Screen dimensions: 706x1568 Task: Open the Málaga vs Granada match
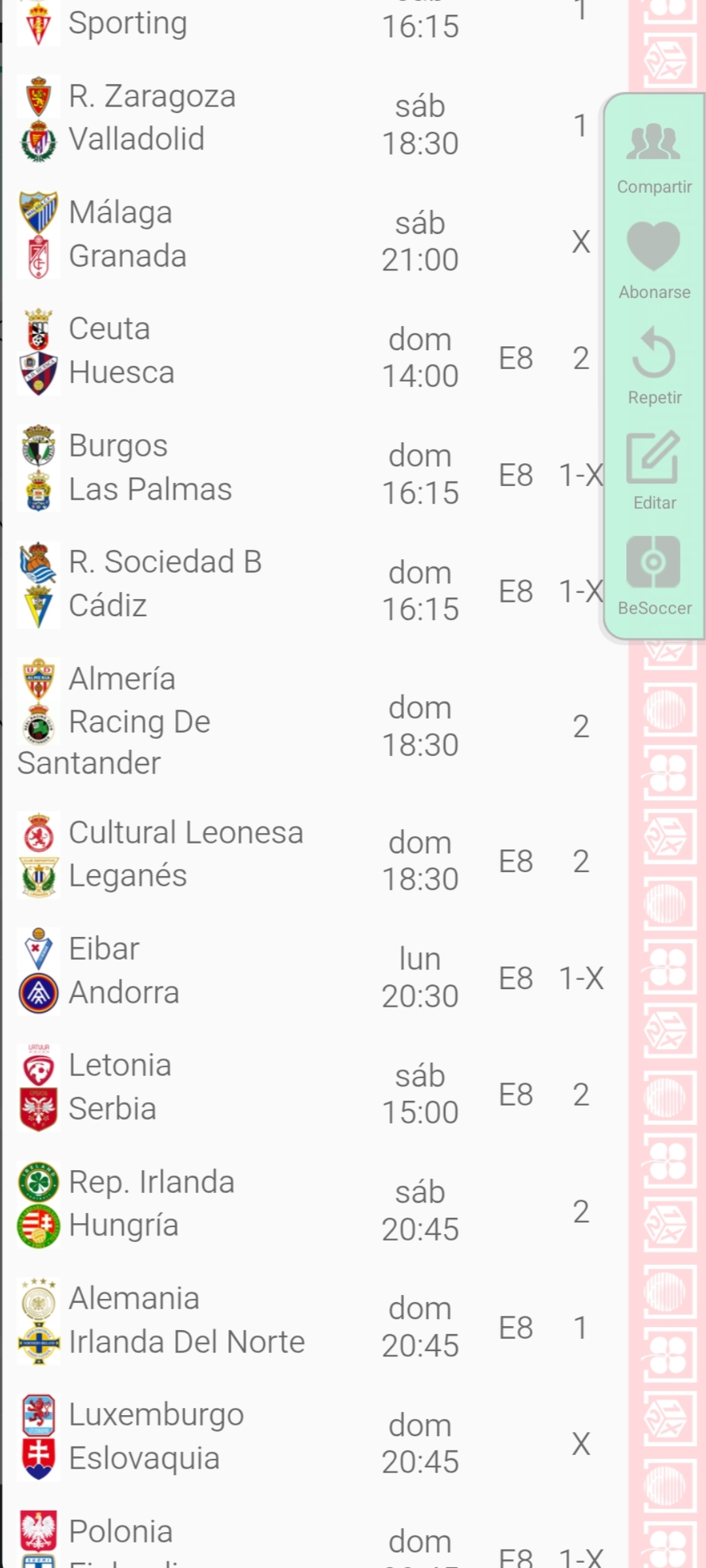[x=314, y=241]
